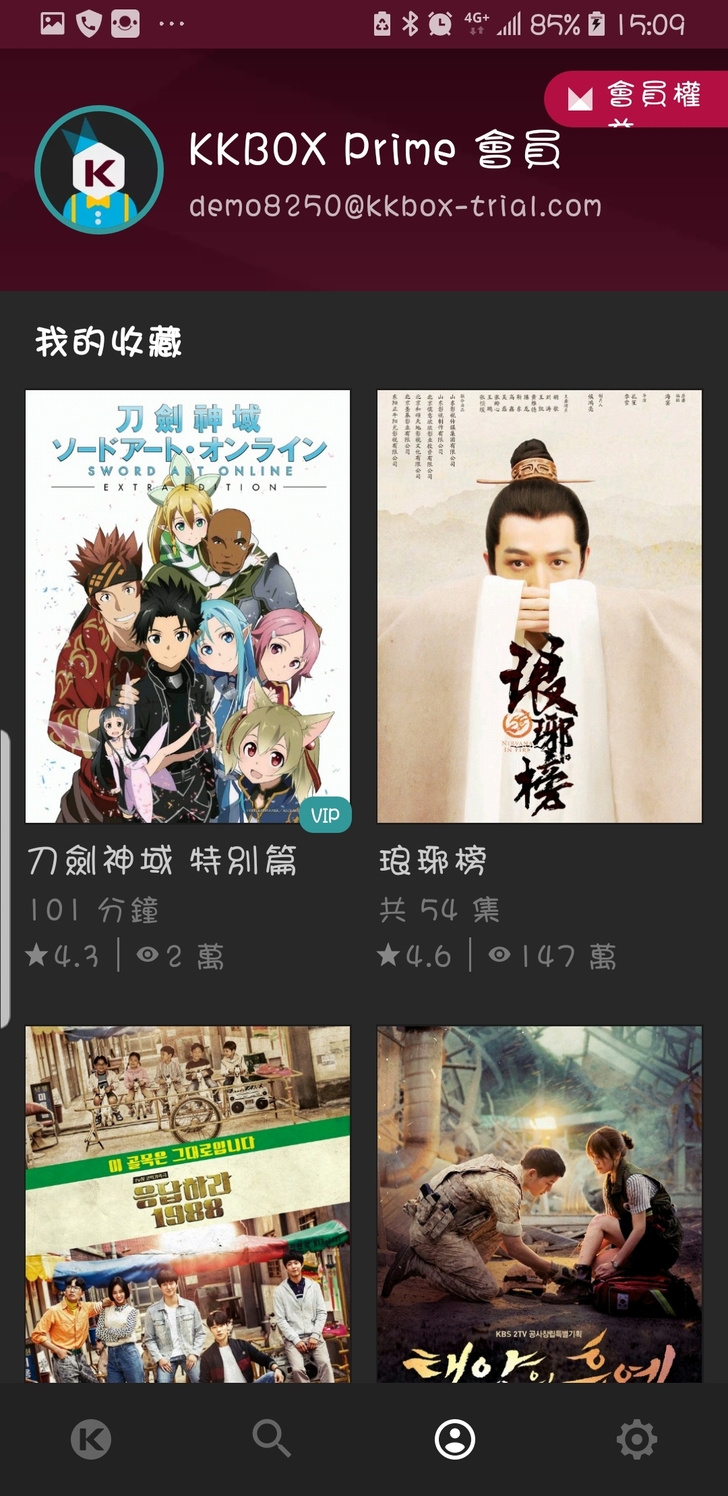The height and width of the screenshot is (1496, 728).
Task: Switch to the search tab
Action: click(272, 1439)
